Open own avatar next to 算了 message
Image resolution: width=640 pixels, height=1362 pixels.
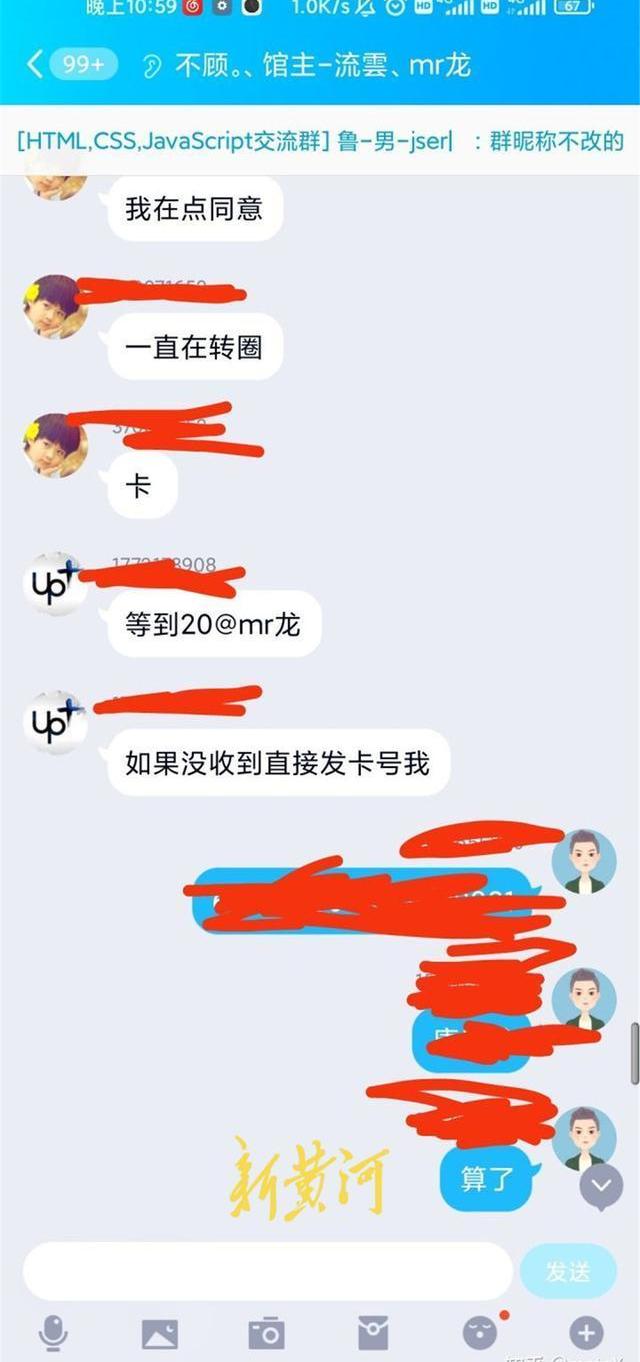(584, 1139)
